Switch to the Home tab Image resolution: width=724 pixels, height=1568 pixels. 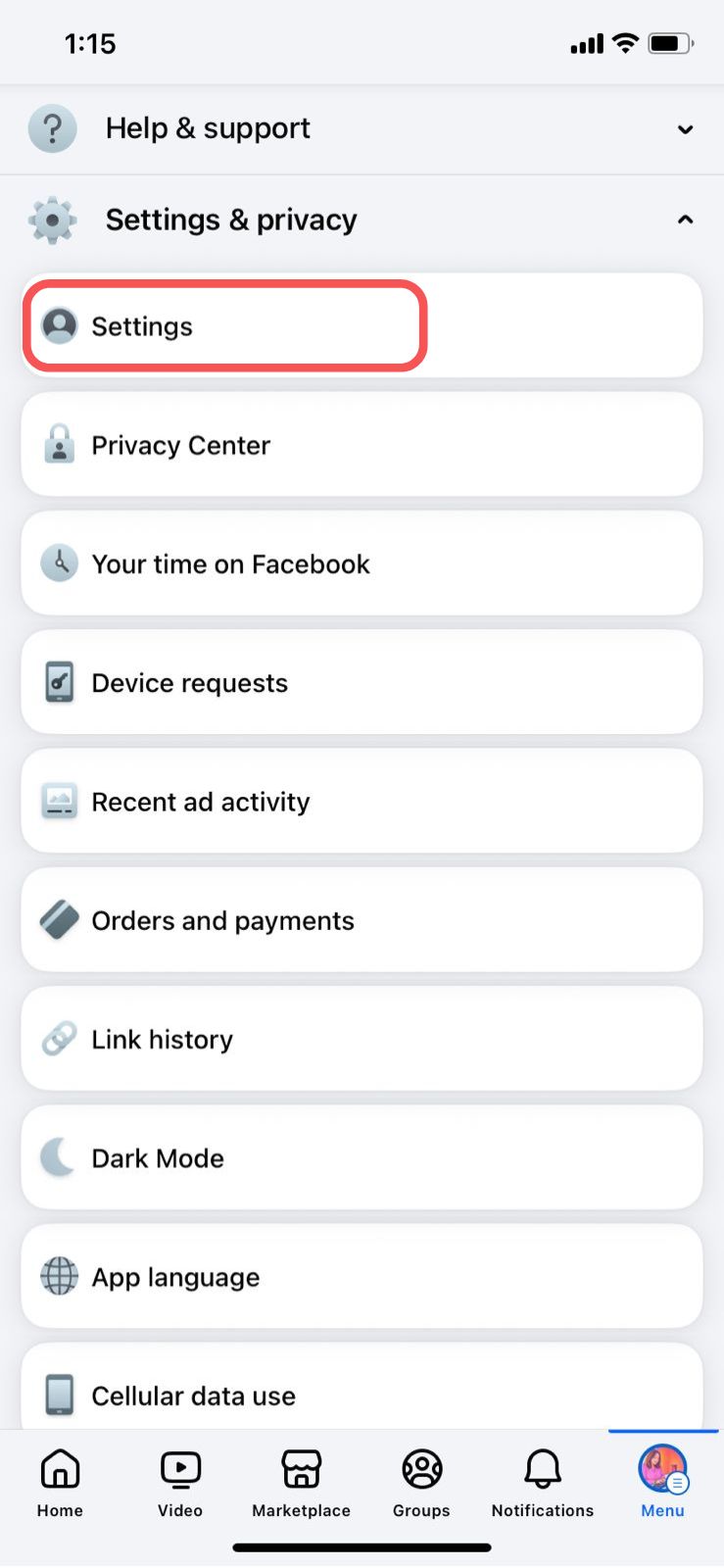click(60, 1483)
